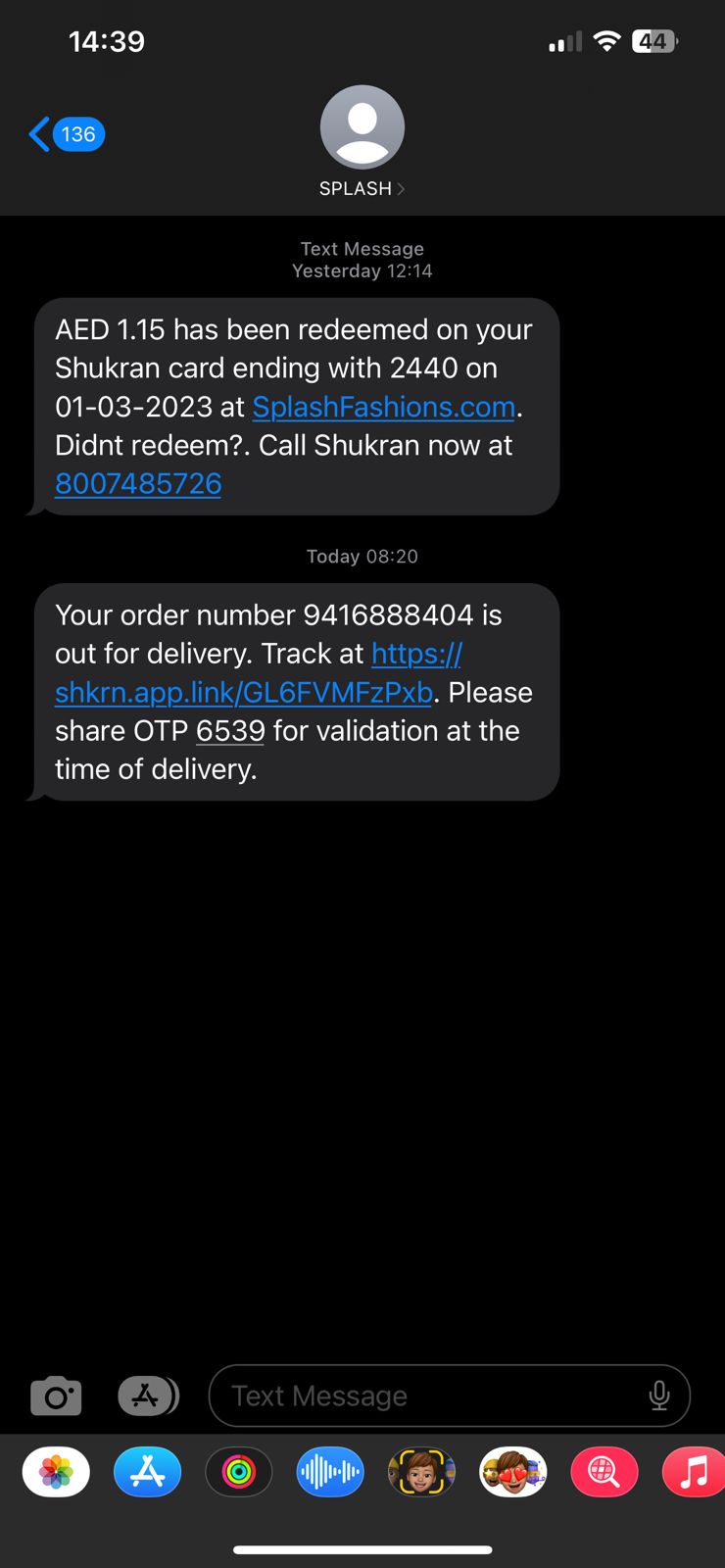Open the Music app in the drawer

[694, 1472]
